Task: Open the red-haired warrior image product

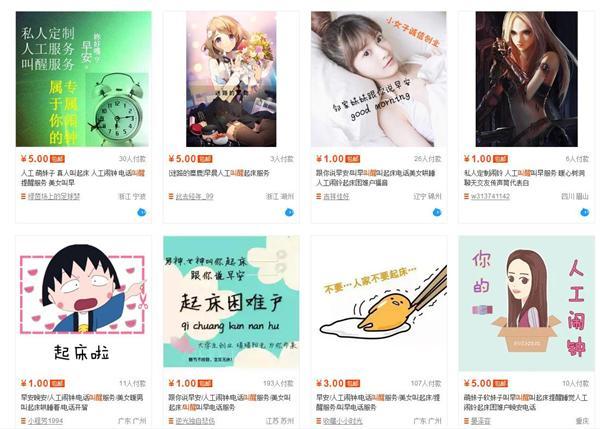Action: coord(525,79)
